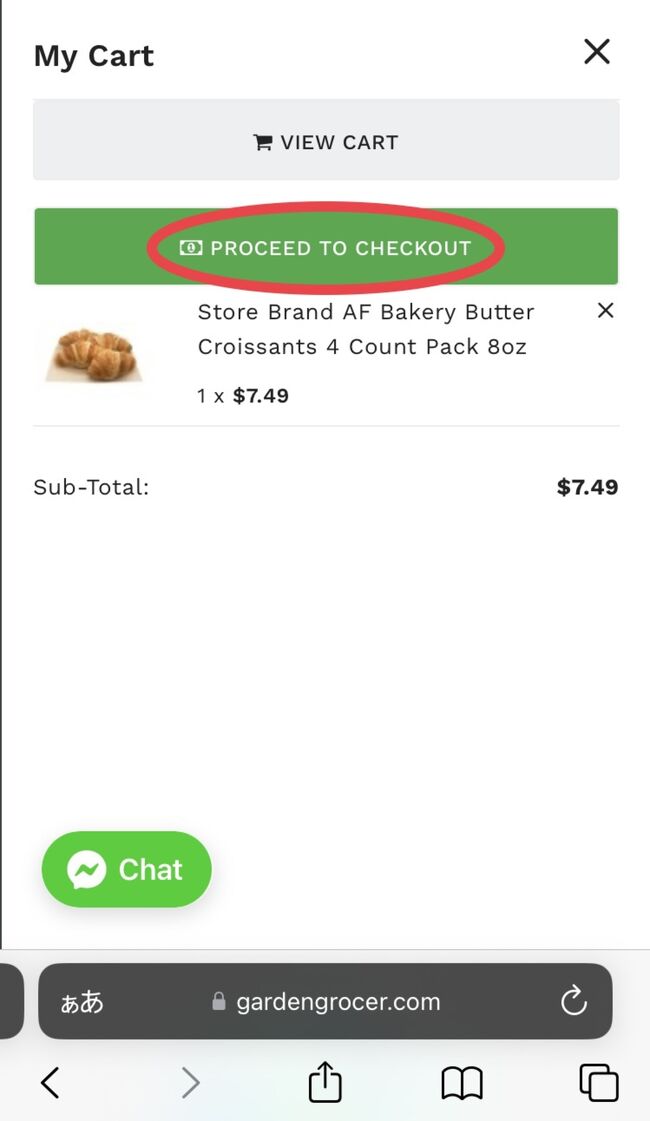
Task: Open the View Cart page
Action: [x=326, y=142]
